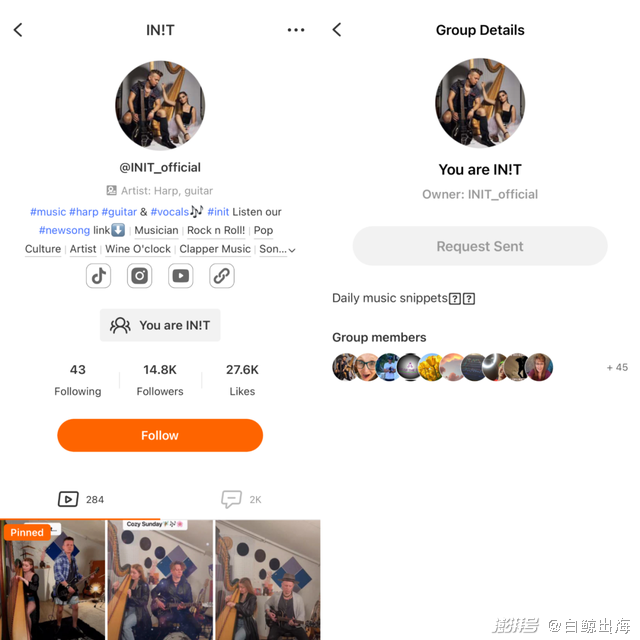This screenshot has height=640, width=640.
Task: Open the chain link icon
Action: coord(222,276)
